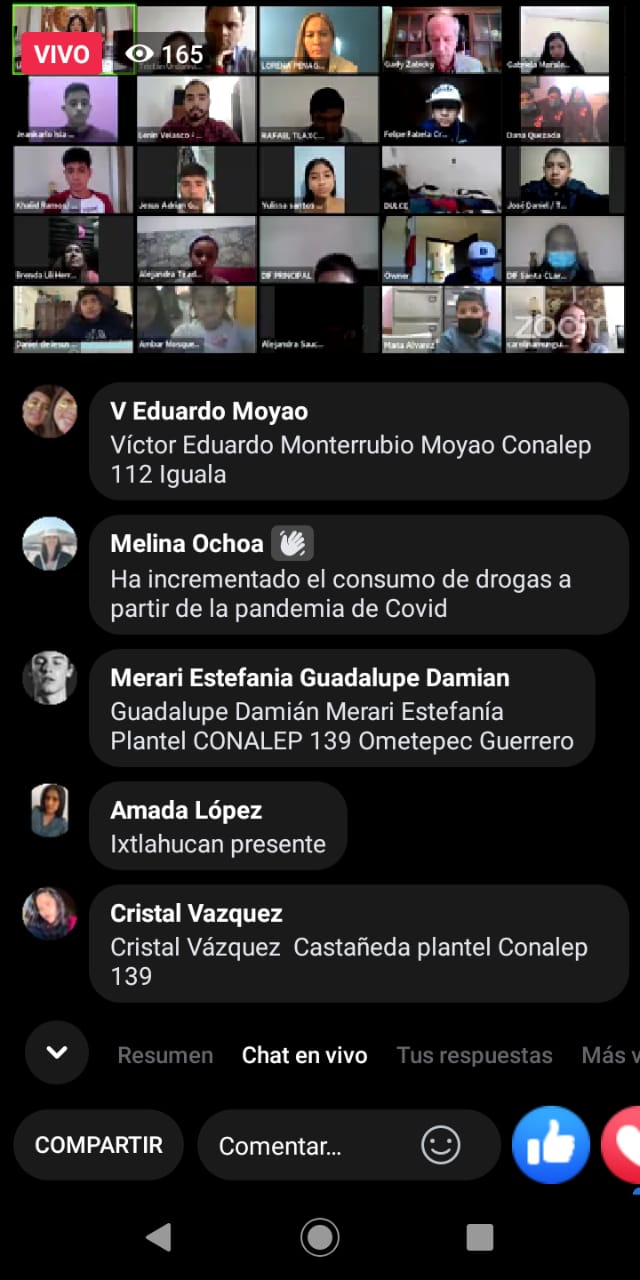Open Cristal Vazquez's profile picture
This screenshot has height=1280, width=640.
tap(50, 913)
